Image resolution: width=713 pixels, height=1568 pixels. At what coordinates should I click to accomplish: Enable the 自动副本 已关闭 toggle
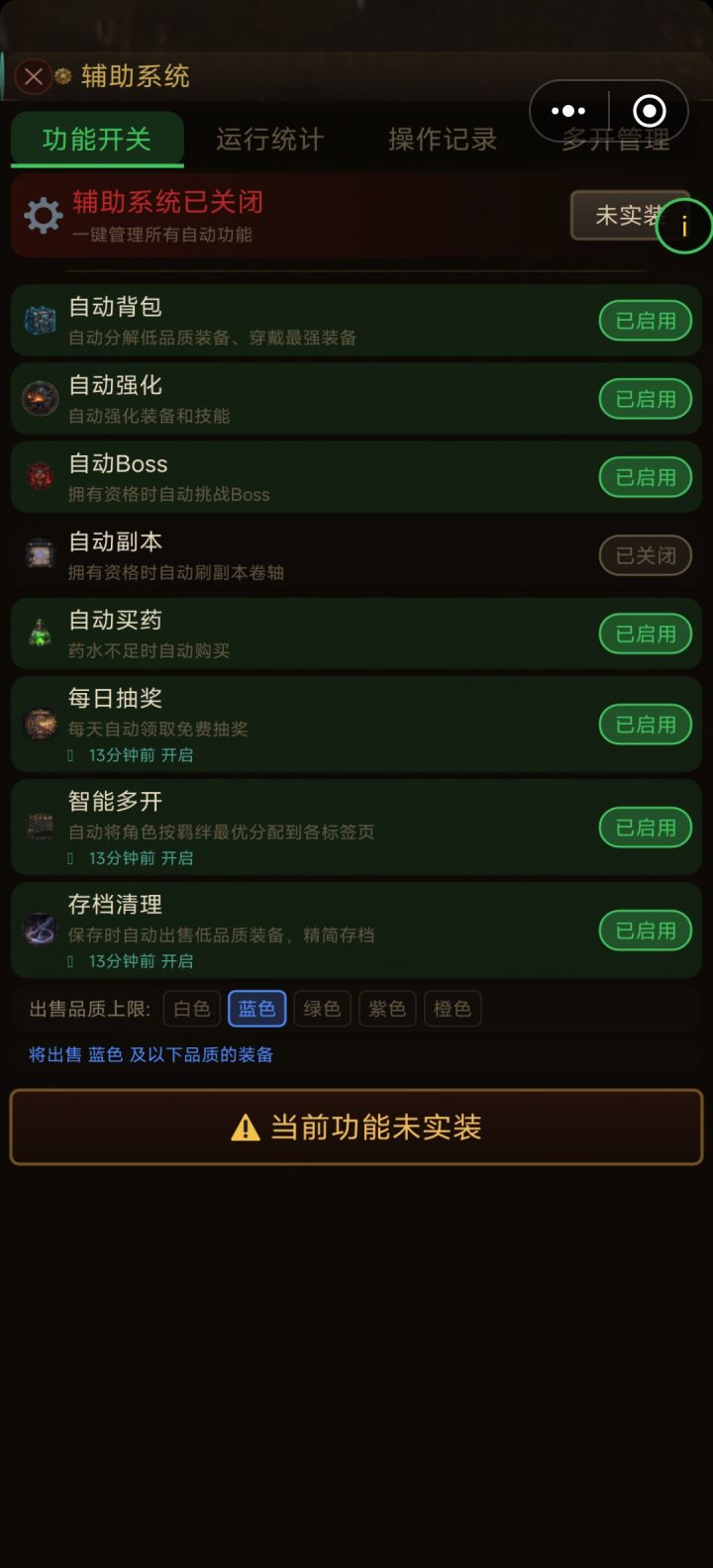[x=645, y=554]
